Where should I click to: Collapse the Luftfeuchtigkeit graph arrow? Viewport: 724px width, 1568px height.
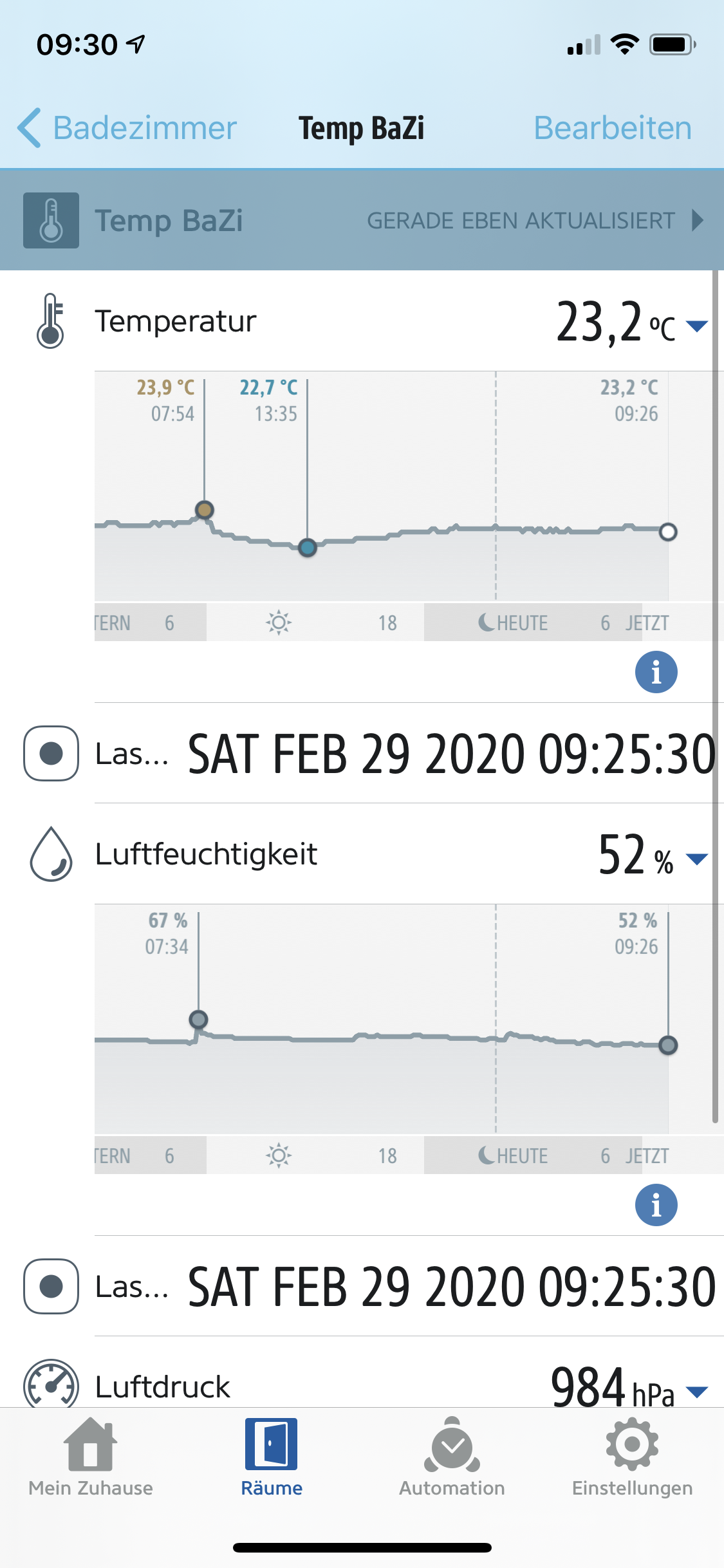pyautogui.click(x=697, y=859)
